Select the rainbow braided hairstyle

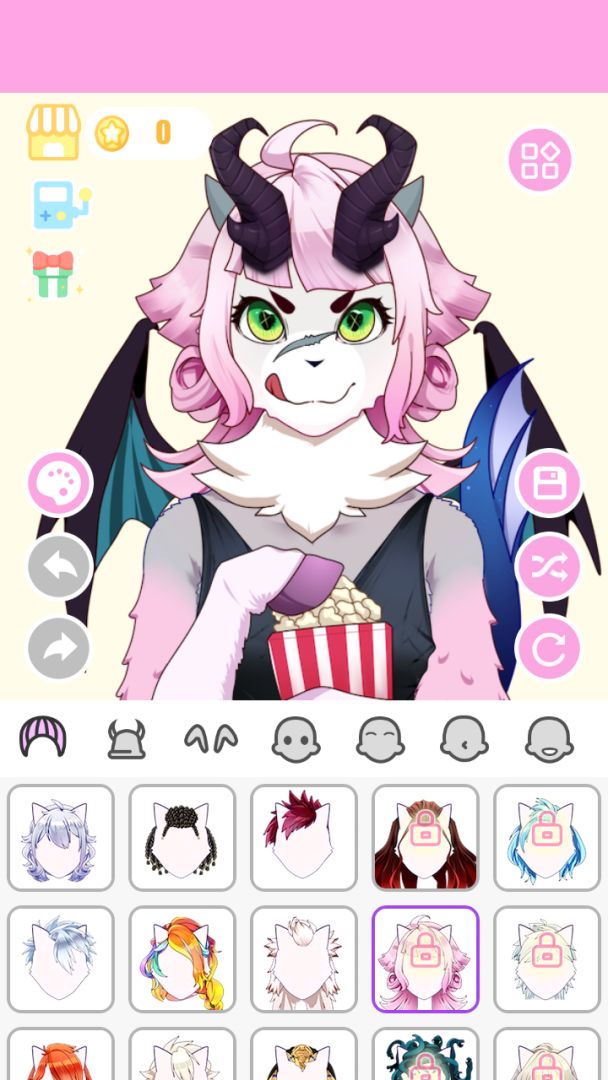(182, 960)
